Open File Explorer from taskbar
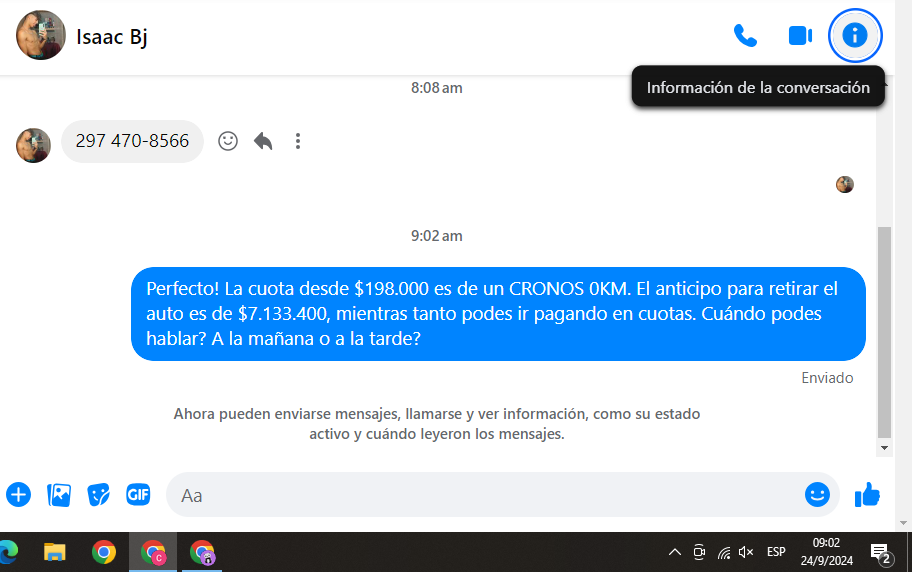This screenshot has width=912, height=572. pyautogui.click(x=54, y=552)
